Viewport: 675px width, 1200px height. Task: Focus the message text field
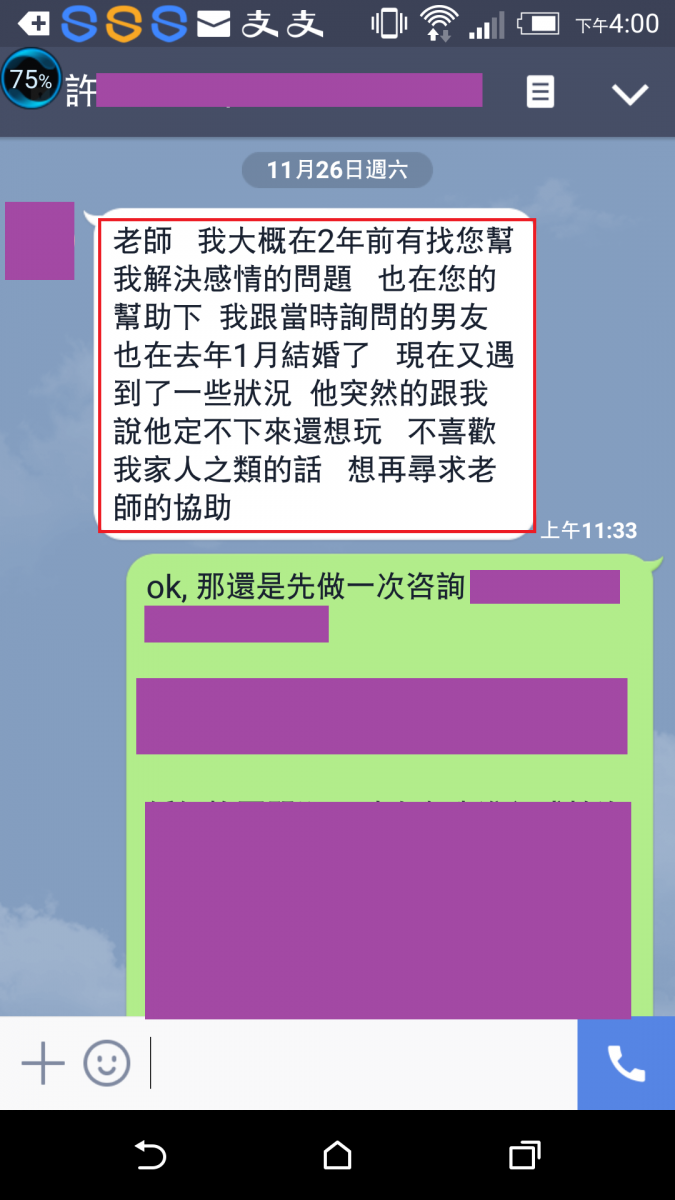pos(360,1063)
